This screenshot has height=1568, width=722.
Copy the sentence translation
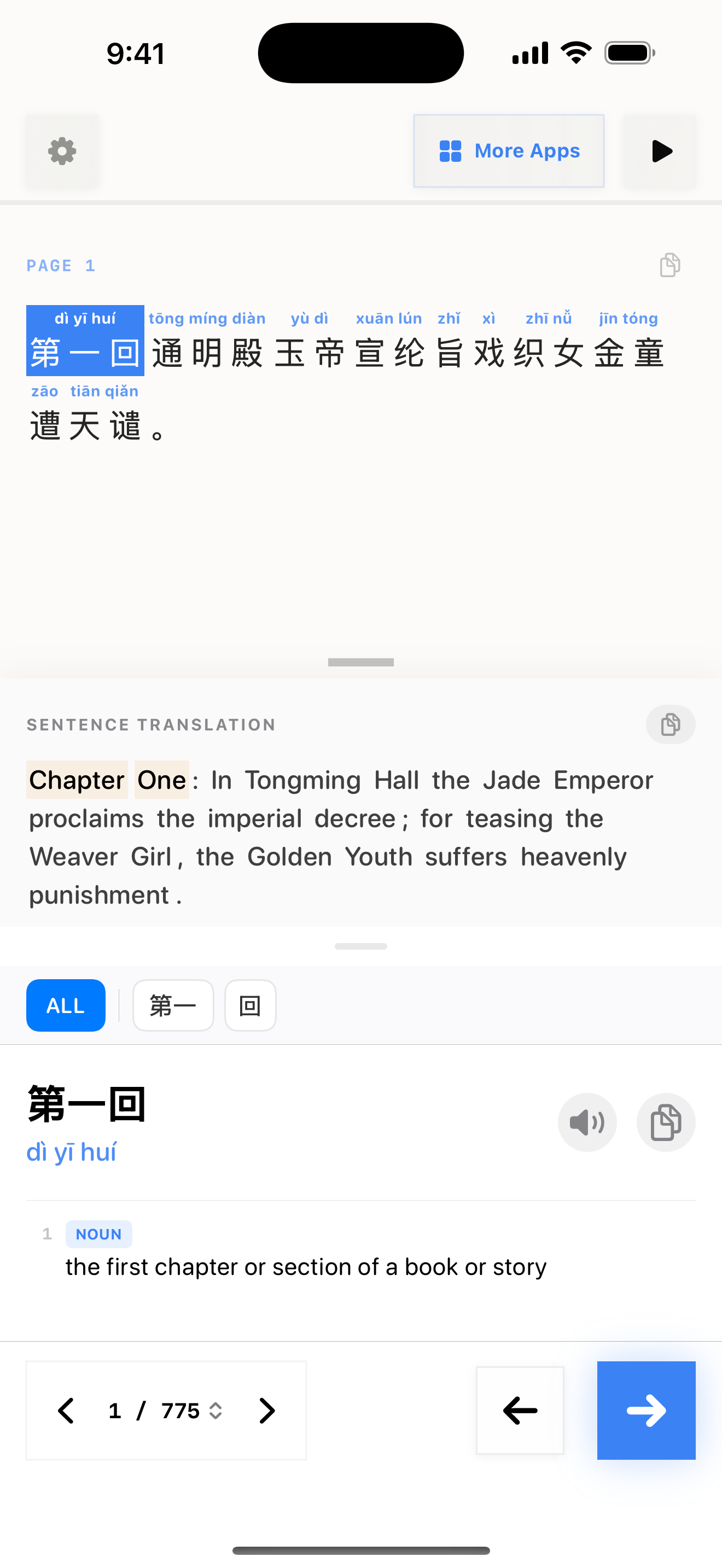(670, 724)
